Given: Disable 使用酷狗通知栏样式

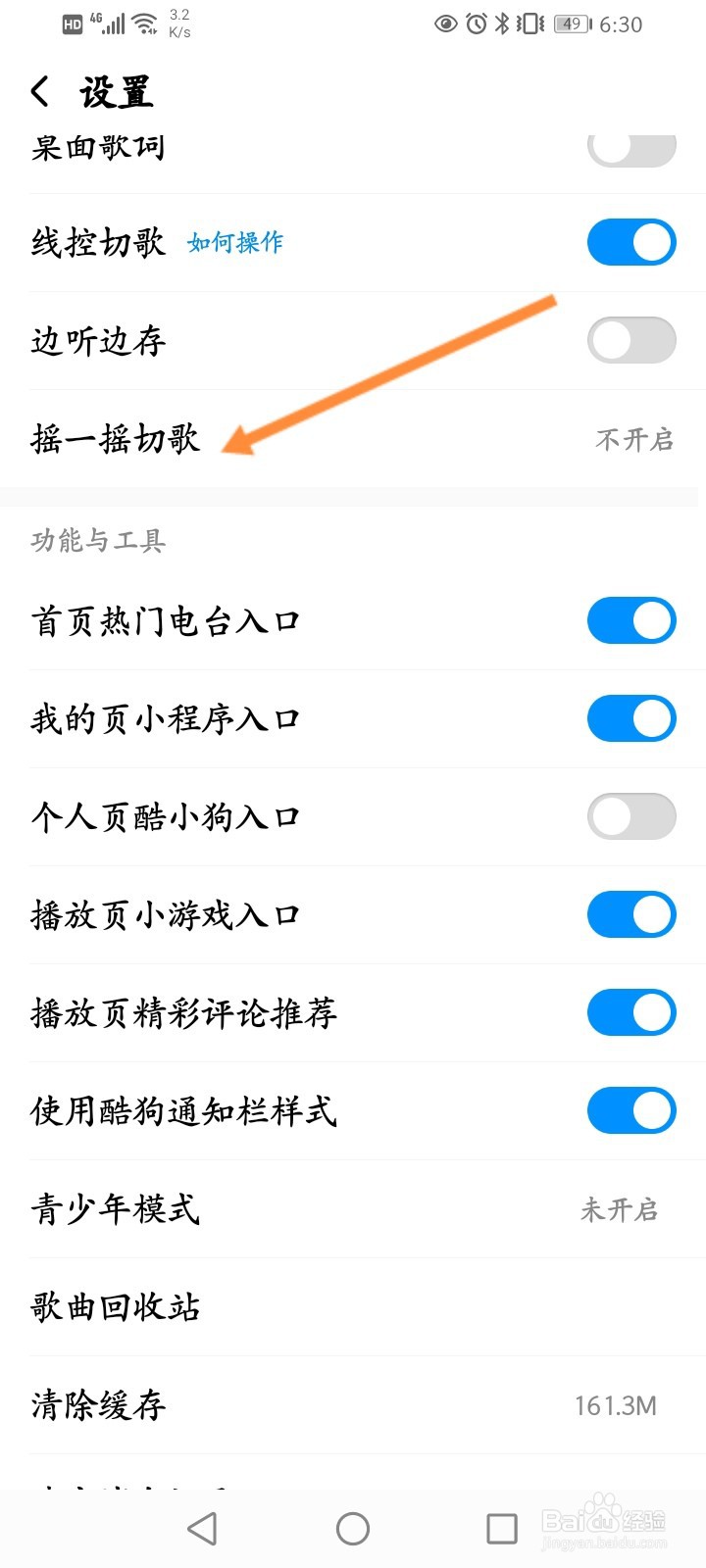Looking at the screenshot, I should (x=631, y=1110).
